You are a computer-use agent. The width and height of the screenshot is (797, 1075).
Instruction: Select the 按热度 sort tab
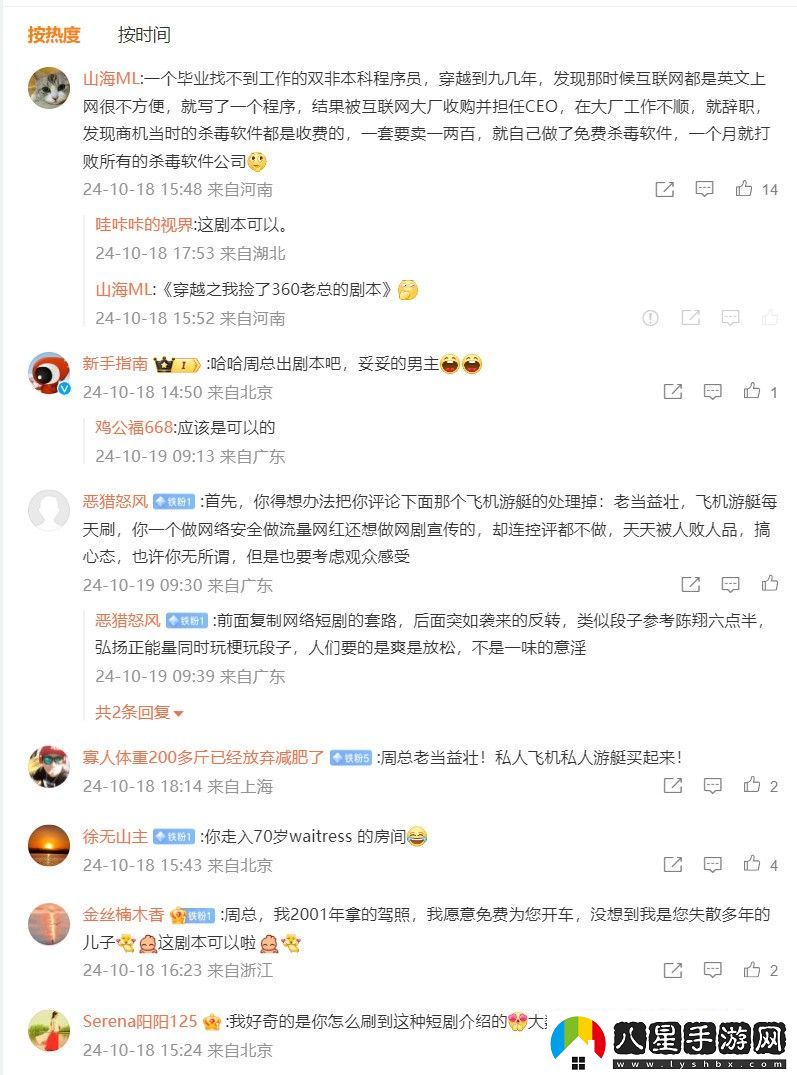pos(54,35)
